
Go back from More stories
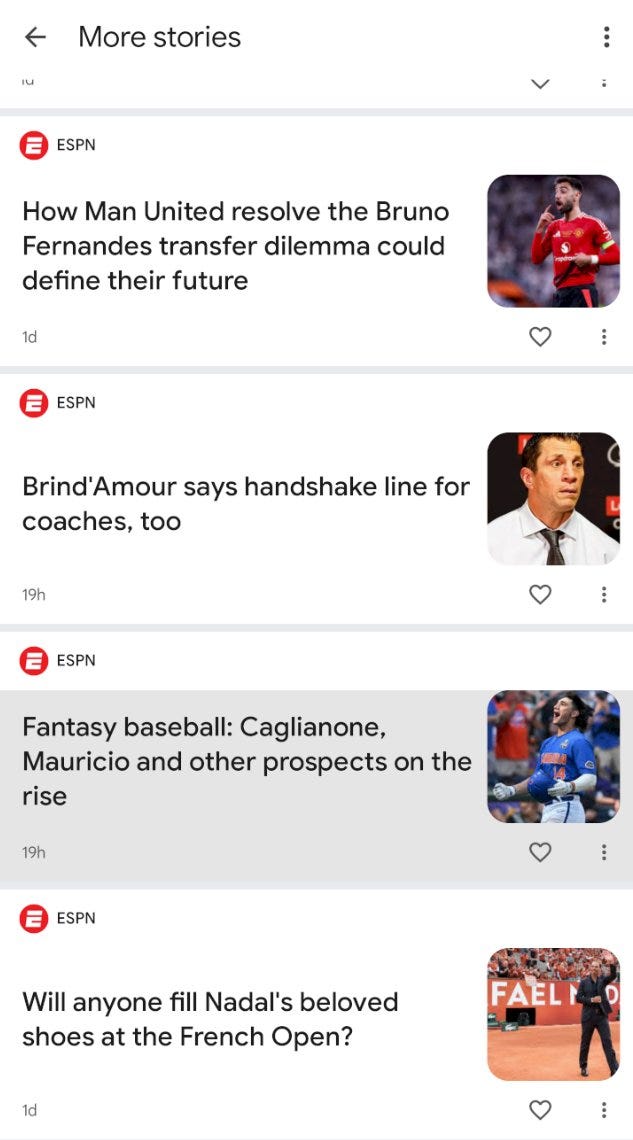tap(35, 38)
